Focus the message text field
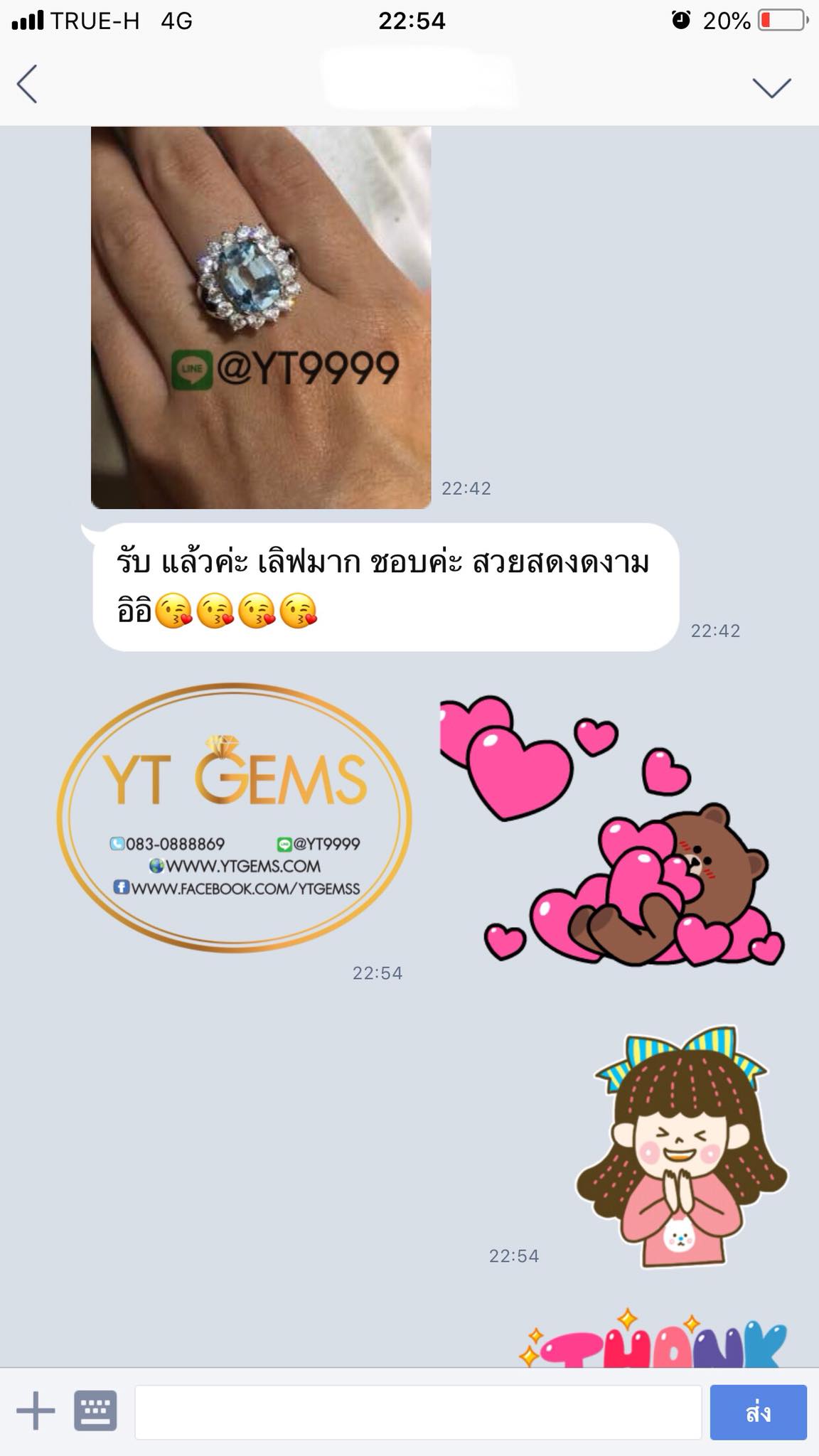The height and width of the screenshot is (1456, 819). click(418, 1412)
